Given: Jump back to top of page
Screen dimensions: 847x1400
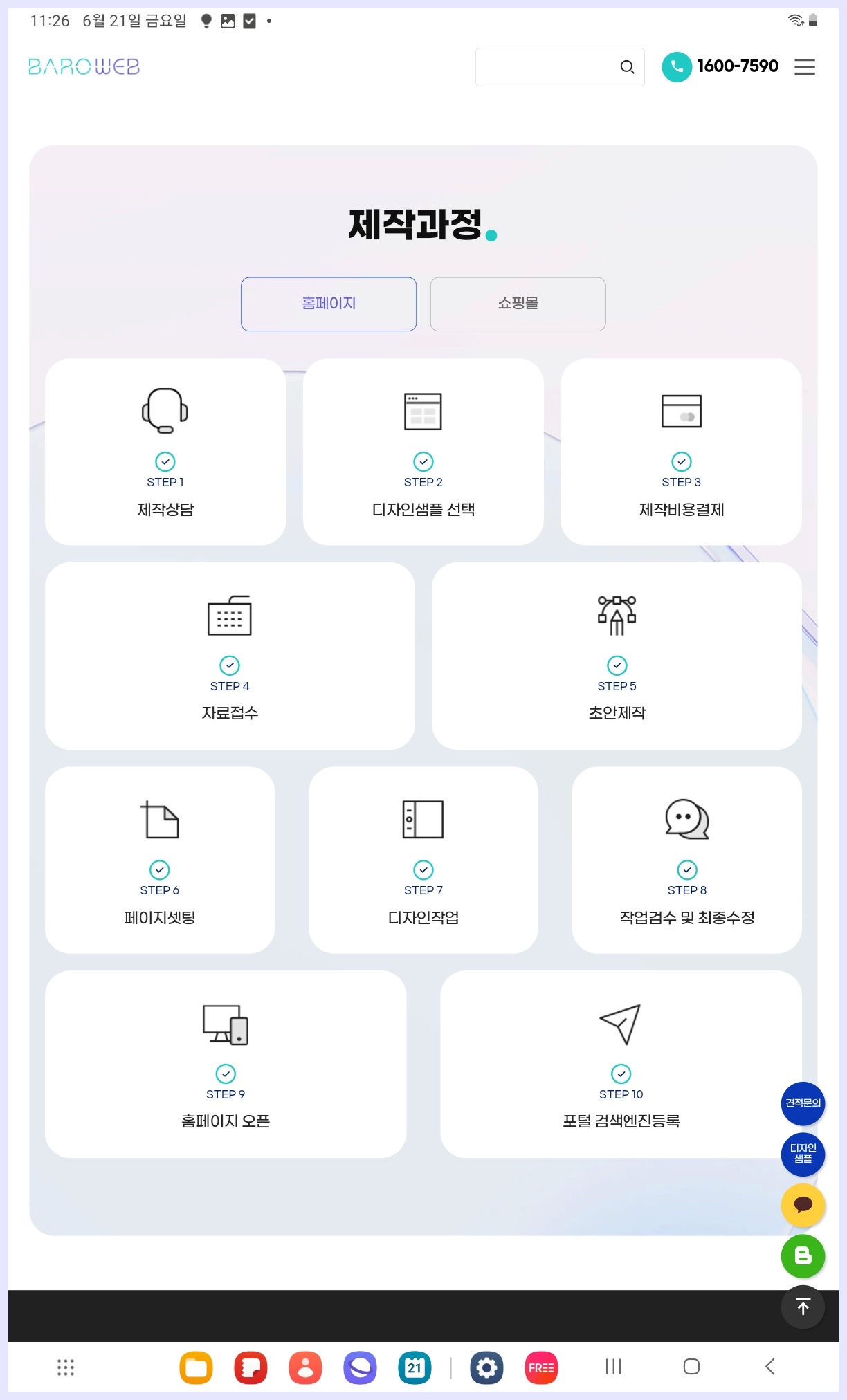Looking at the screenshot, I should coord(803,1307).
